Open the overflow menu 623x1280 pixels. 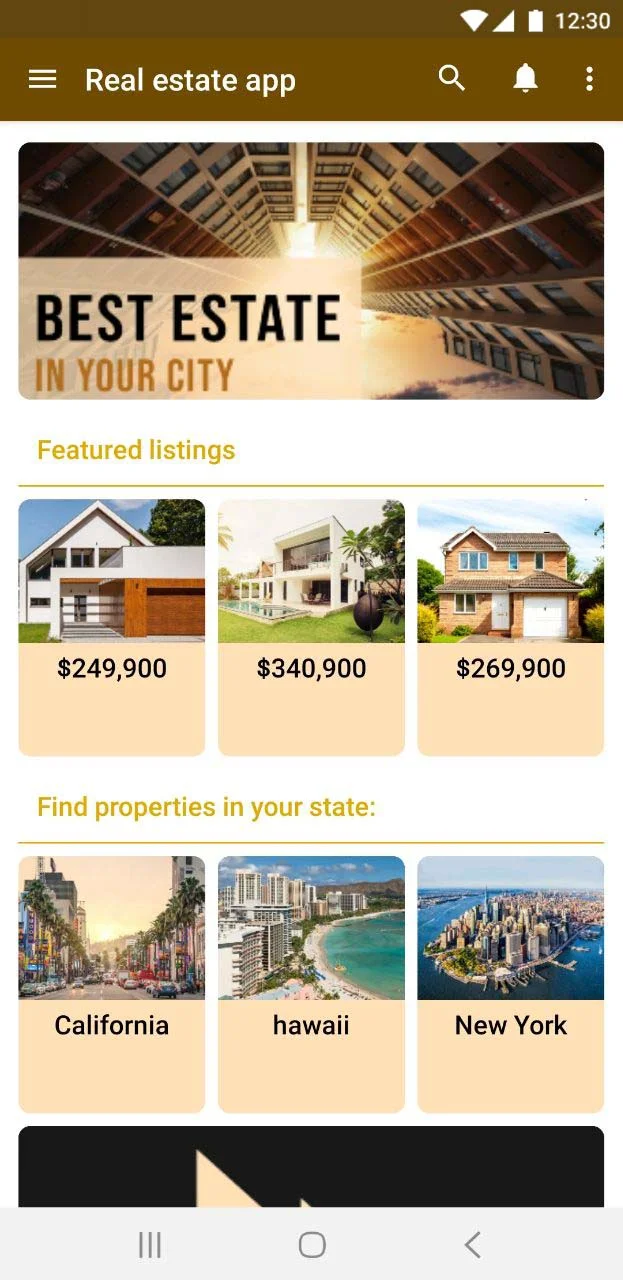[589, 79]
